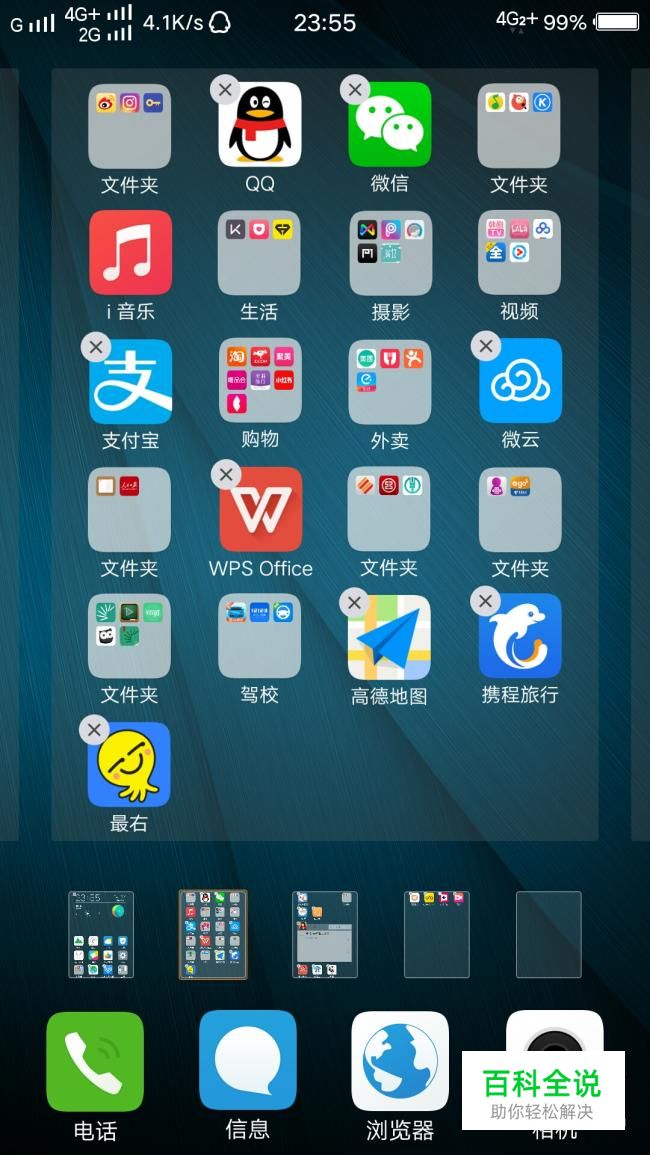Delete 高德地图 via its X badge
The image size is (650, 1155).
pos(355,602)
